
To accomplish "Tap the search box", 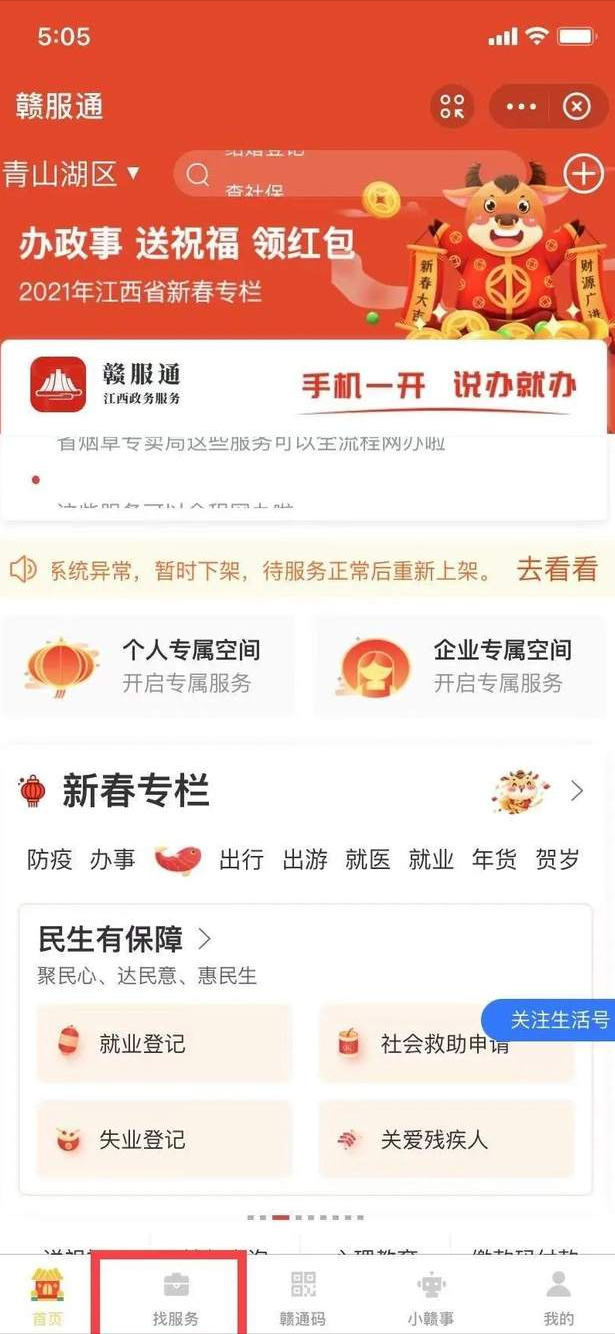I will (x=350, y=175).
